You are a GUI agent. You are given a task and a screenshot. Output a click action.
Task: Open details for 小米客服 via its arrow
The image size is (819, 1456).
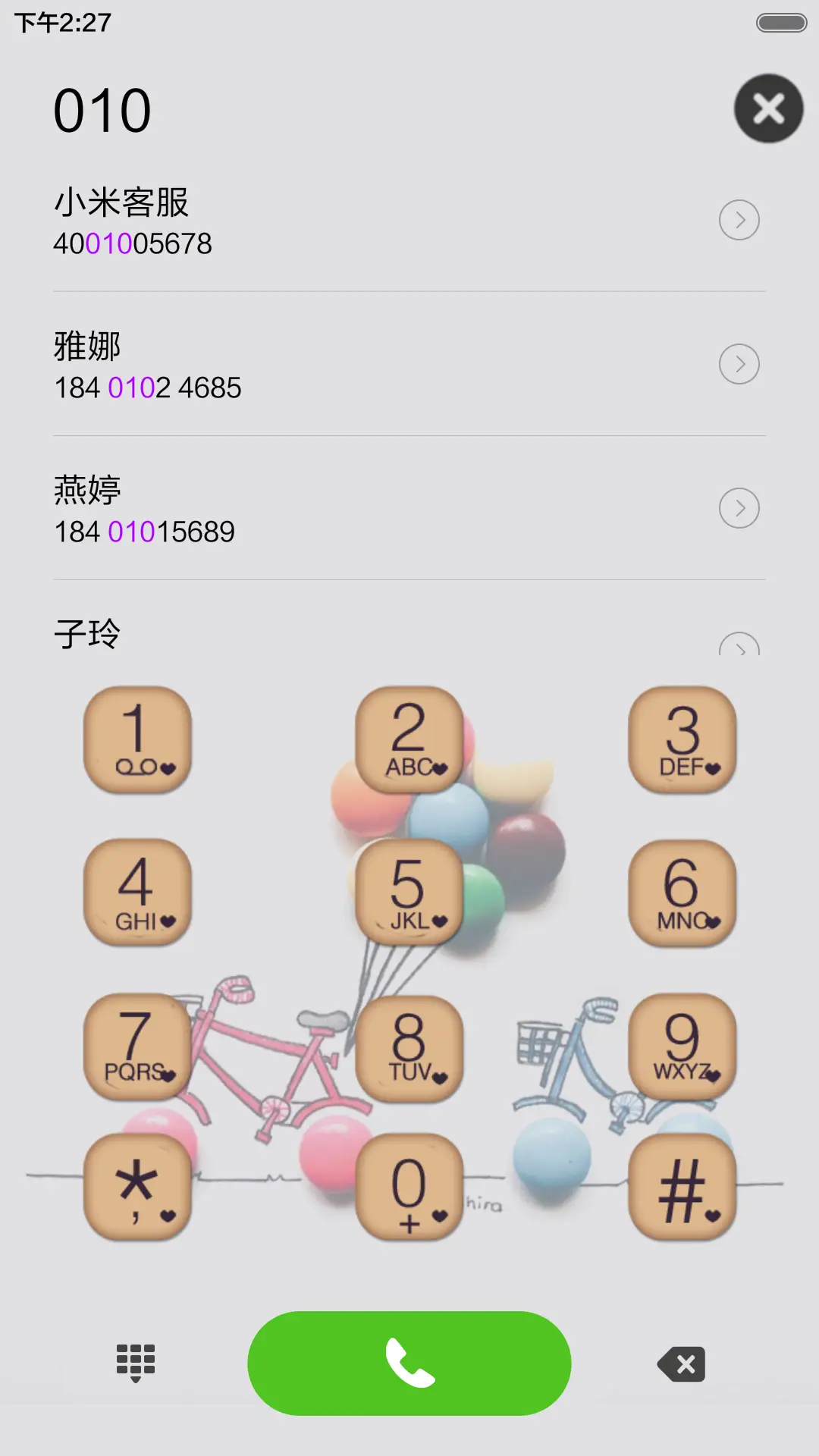click(x=739, y=220)
